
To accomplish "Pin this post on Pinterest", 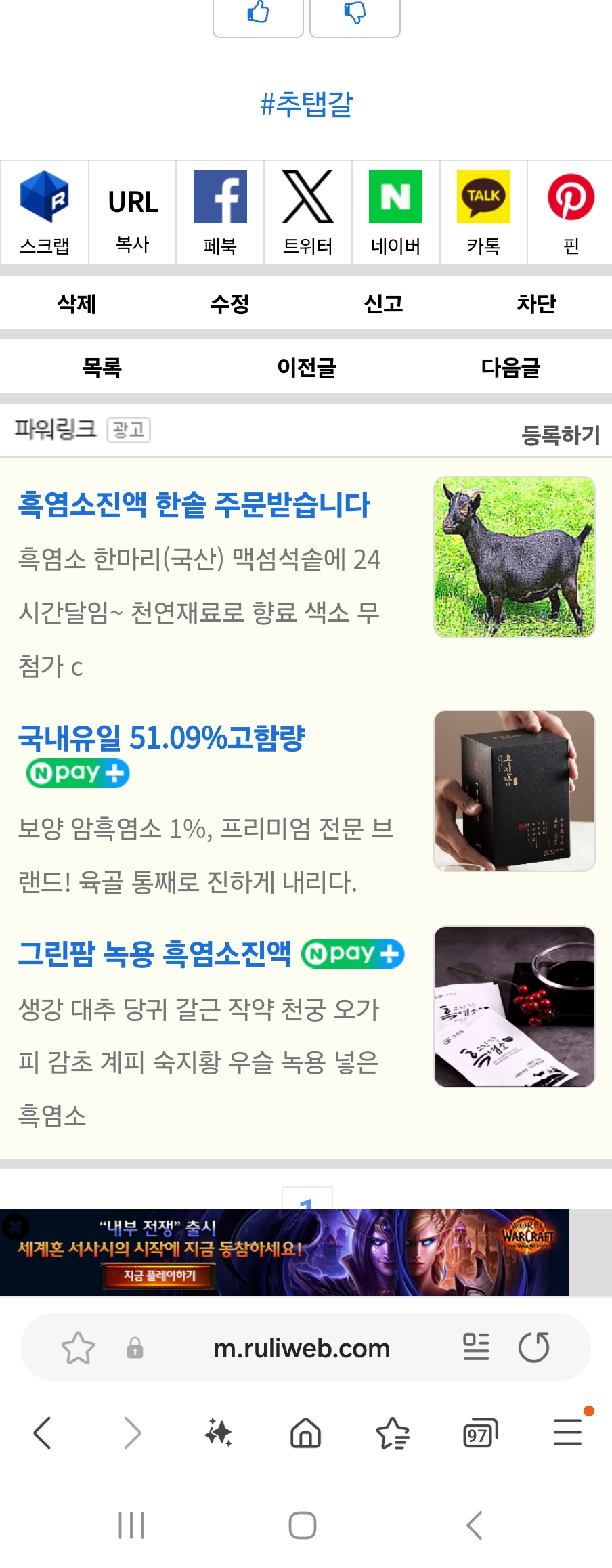I will pos(571,213).
